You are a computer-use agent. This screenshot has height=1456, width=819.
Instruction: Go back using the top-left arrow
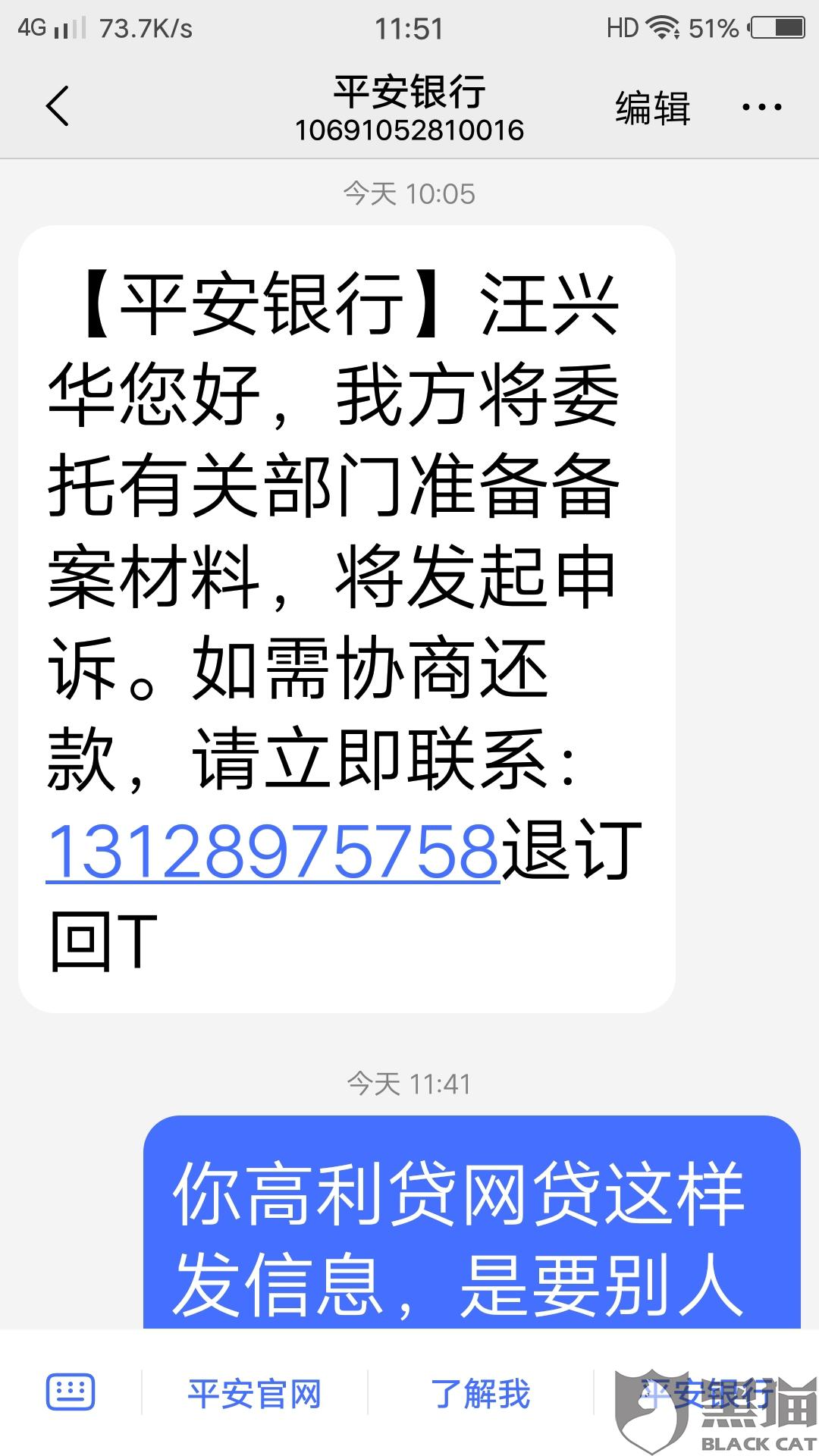[x=58, y=106]
